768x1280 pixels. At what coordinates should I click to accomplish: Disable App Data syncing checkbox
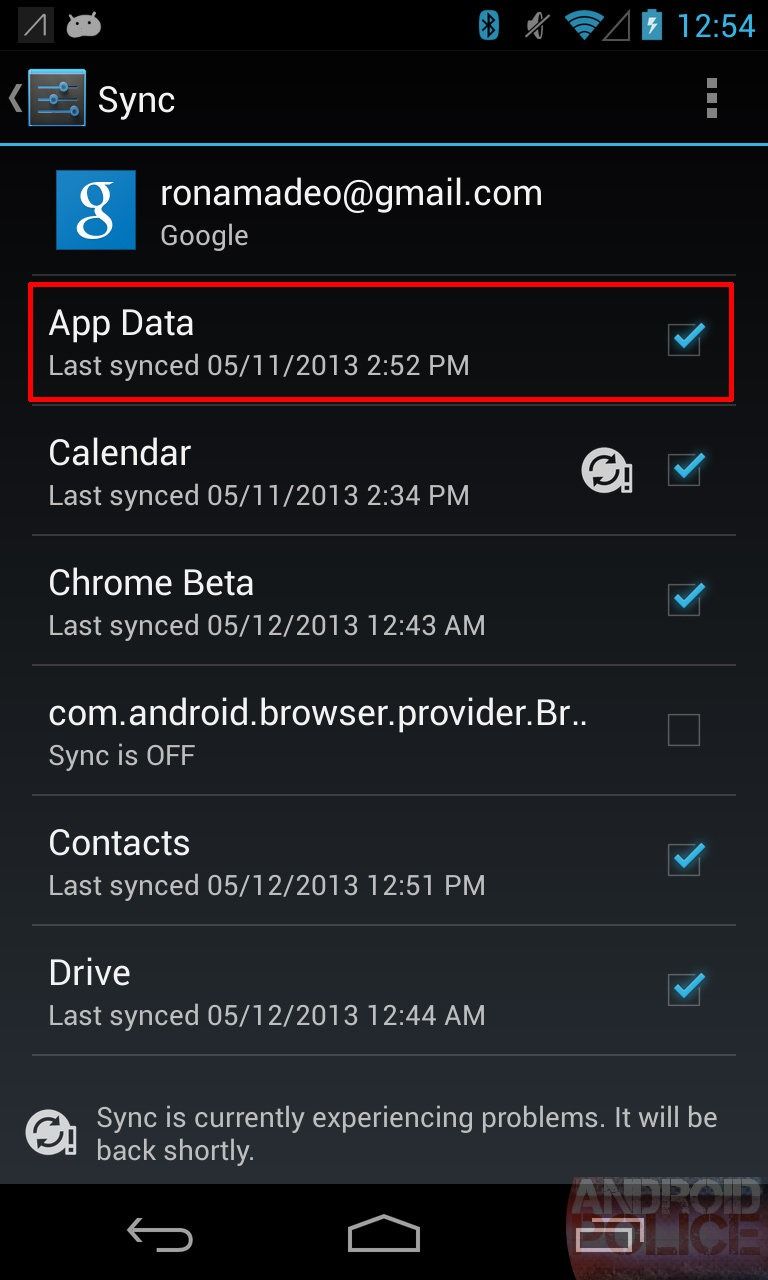[684, 341]
